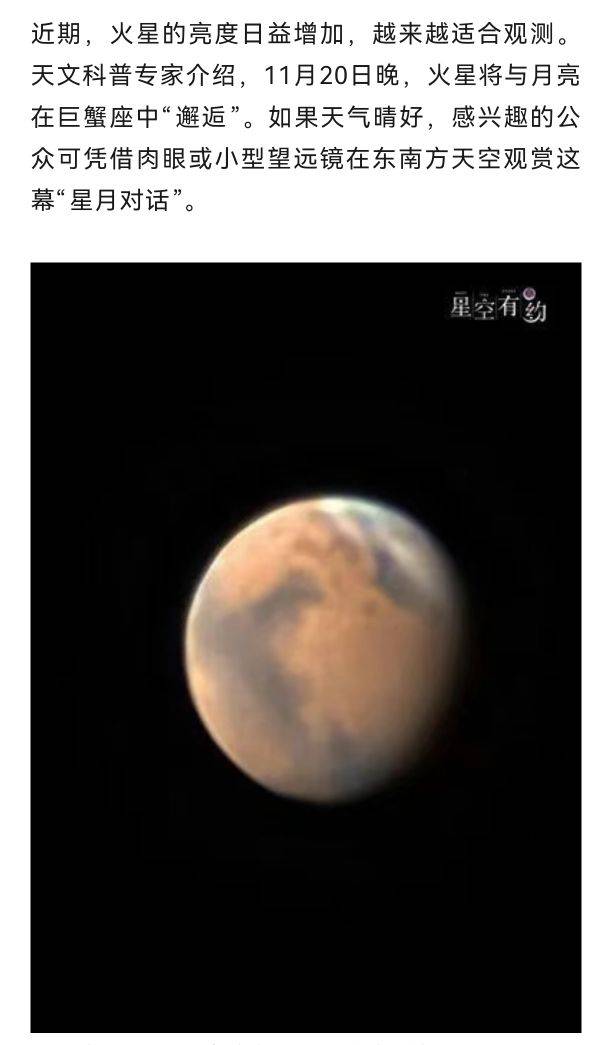Open the Mars photo in full view

306,646
